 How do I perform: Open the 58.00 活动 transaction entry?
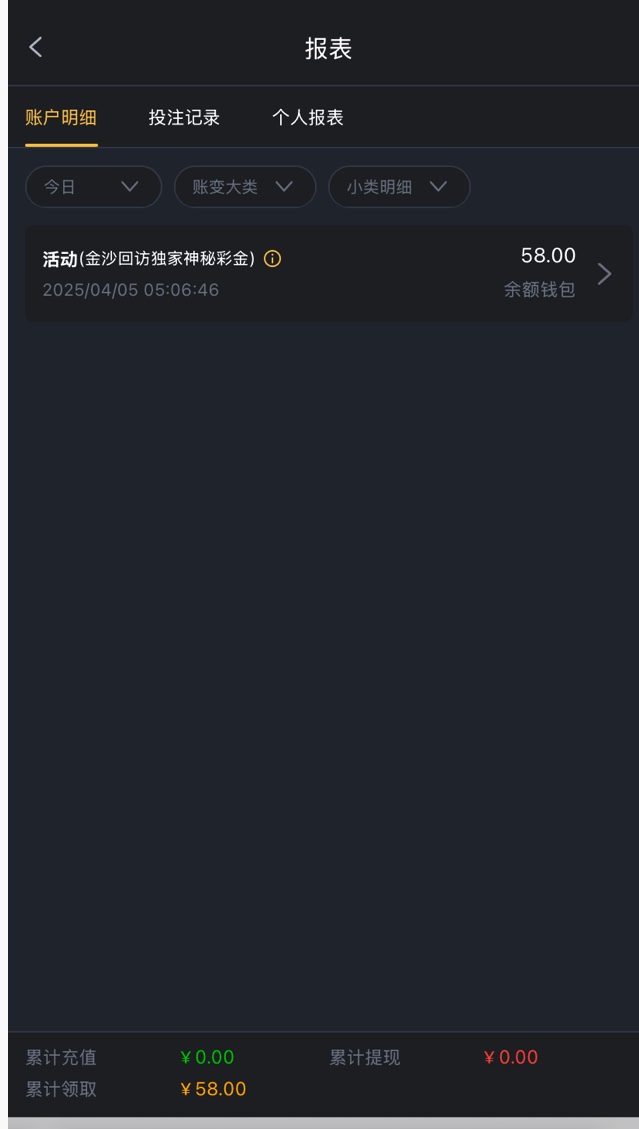(328, 274)
